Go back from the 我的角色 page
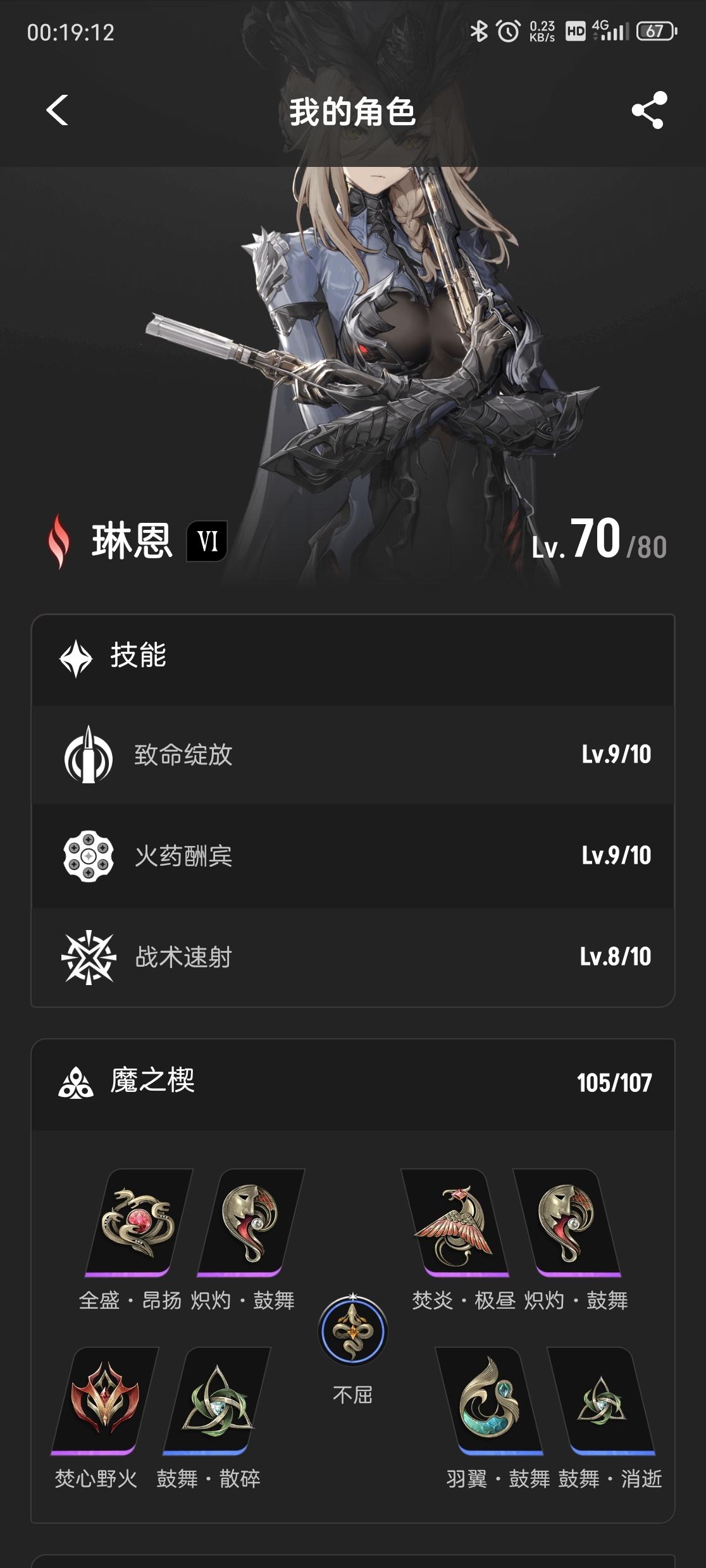Image resolution: width=706 pixels, height=1568 pixels. [57, 111]
